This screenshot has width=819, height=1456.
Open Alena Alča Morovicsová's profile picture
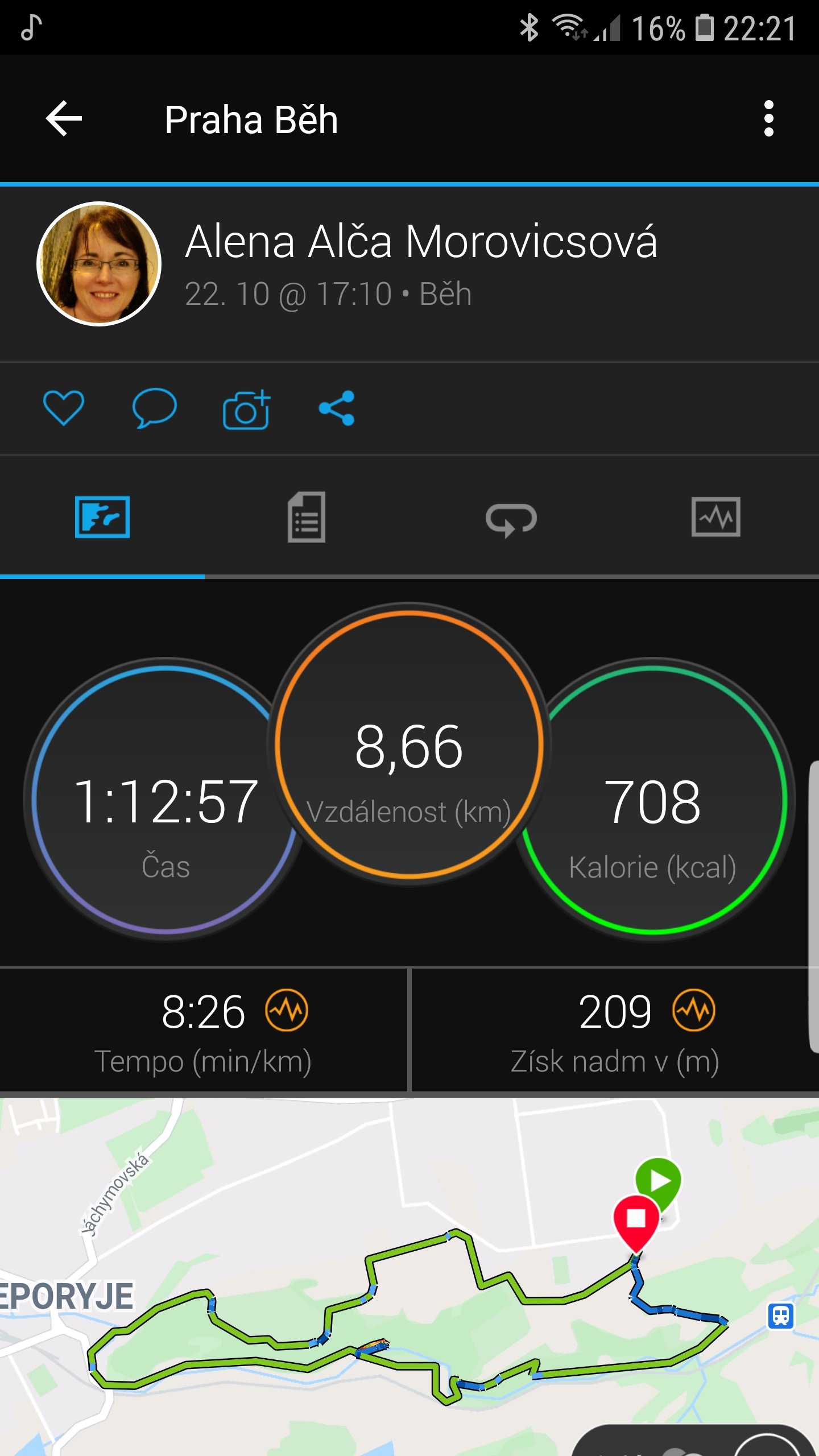[x=99, y=264]
